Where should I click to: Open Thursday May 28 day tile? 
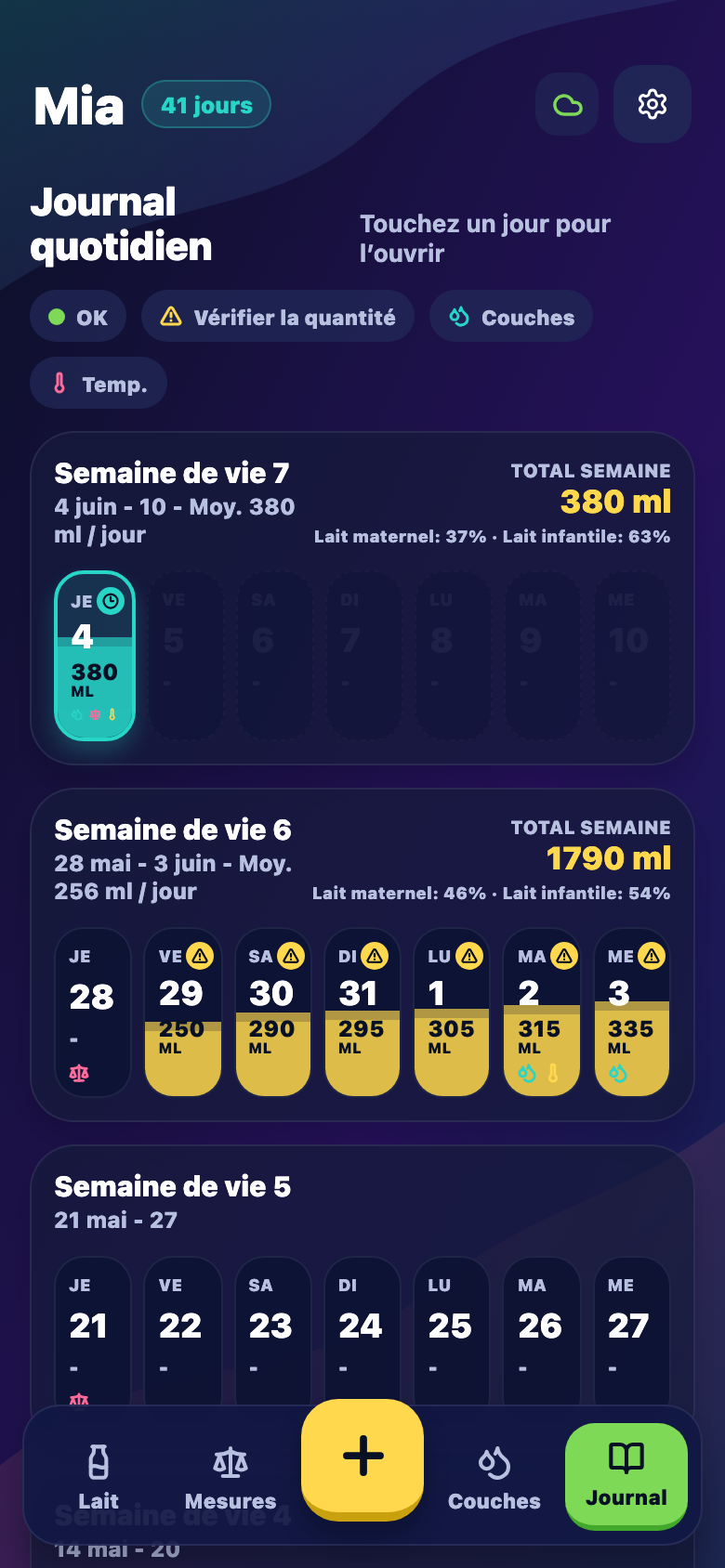pos(93,1013)
